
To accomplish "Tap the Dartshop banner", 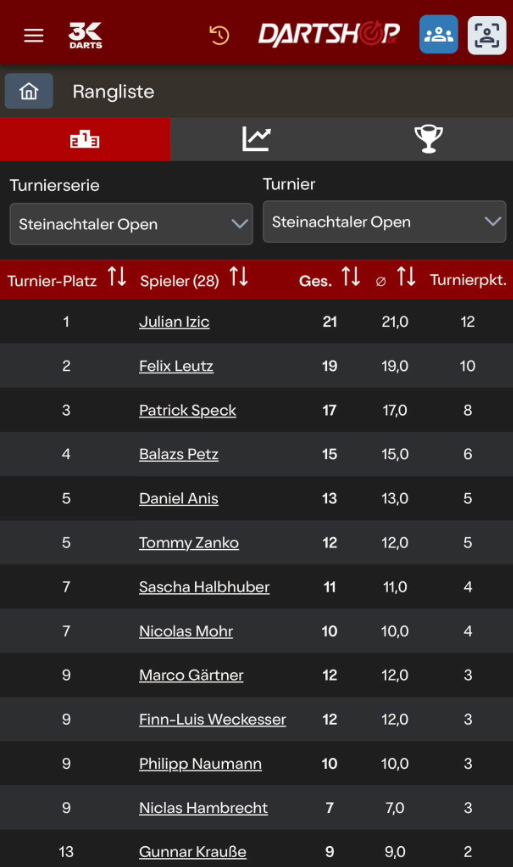I will point(329,35).
